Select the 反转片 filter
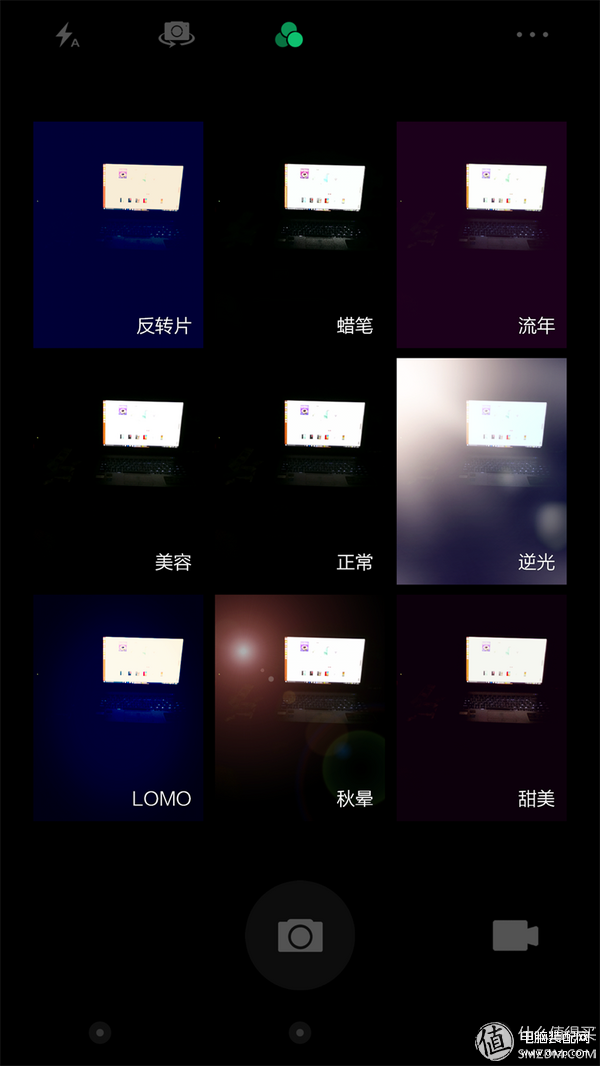Screen dimensions: 600x1066 [119, 235]
